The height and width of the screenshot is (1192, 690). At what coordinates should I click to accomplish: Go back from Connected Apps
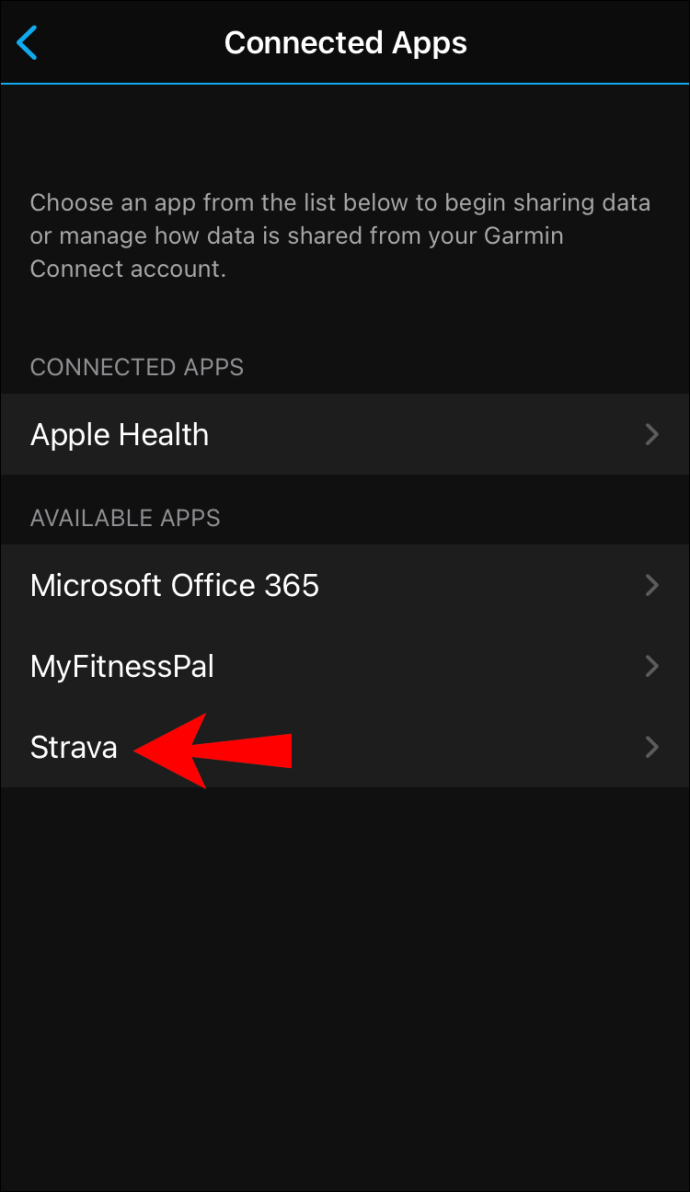pyautogui.click(x=27, y=43)
